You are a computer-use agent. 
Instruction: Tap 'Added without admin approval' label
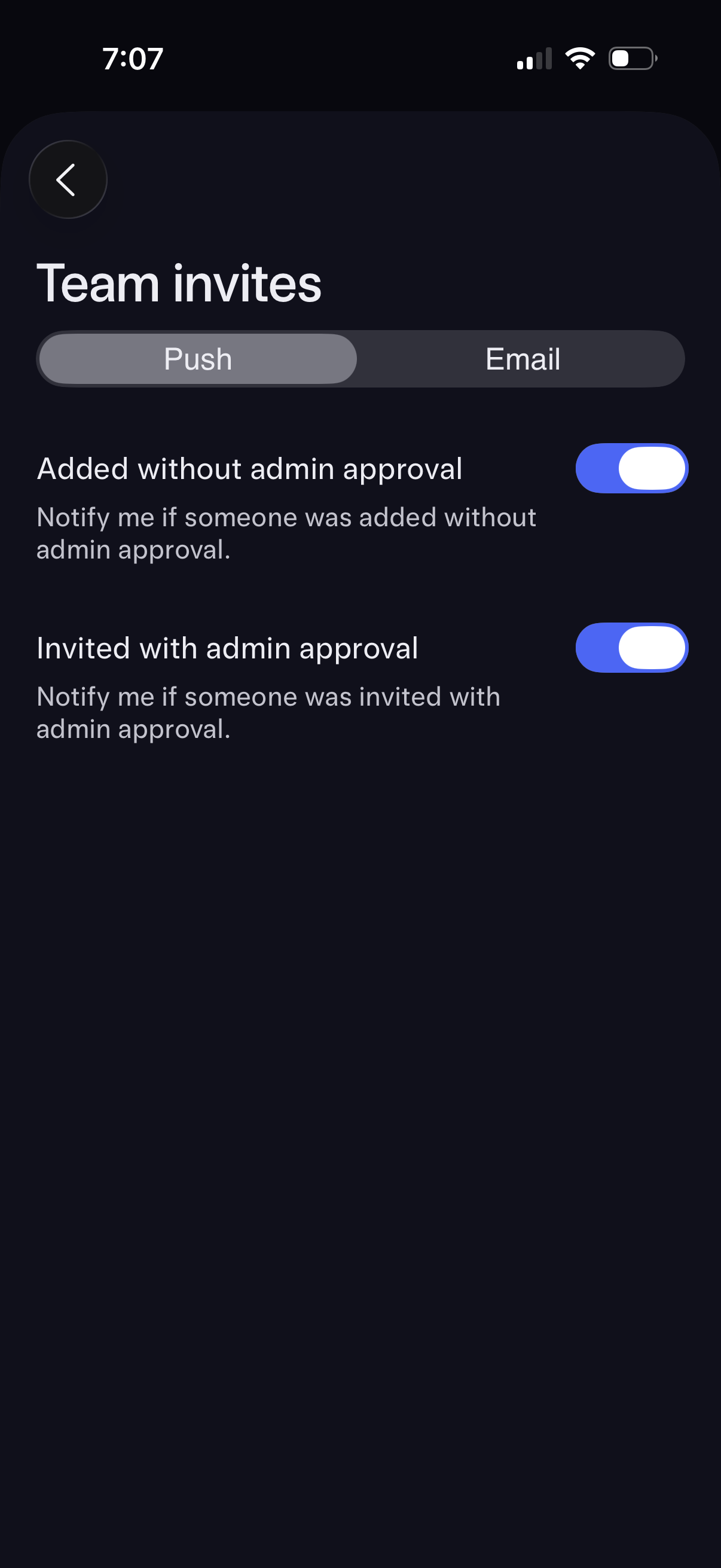point(249,468)
